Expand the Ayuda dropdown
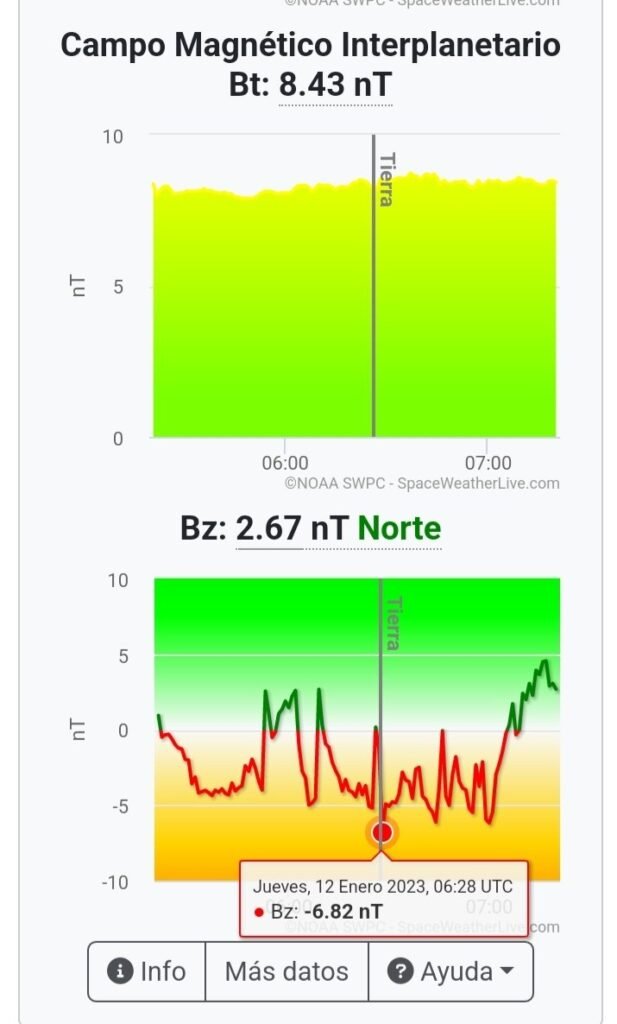The width and height of the screenshot is (617, 1024). click(450, 971)
